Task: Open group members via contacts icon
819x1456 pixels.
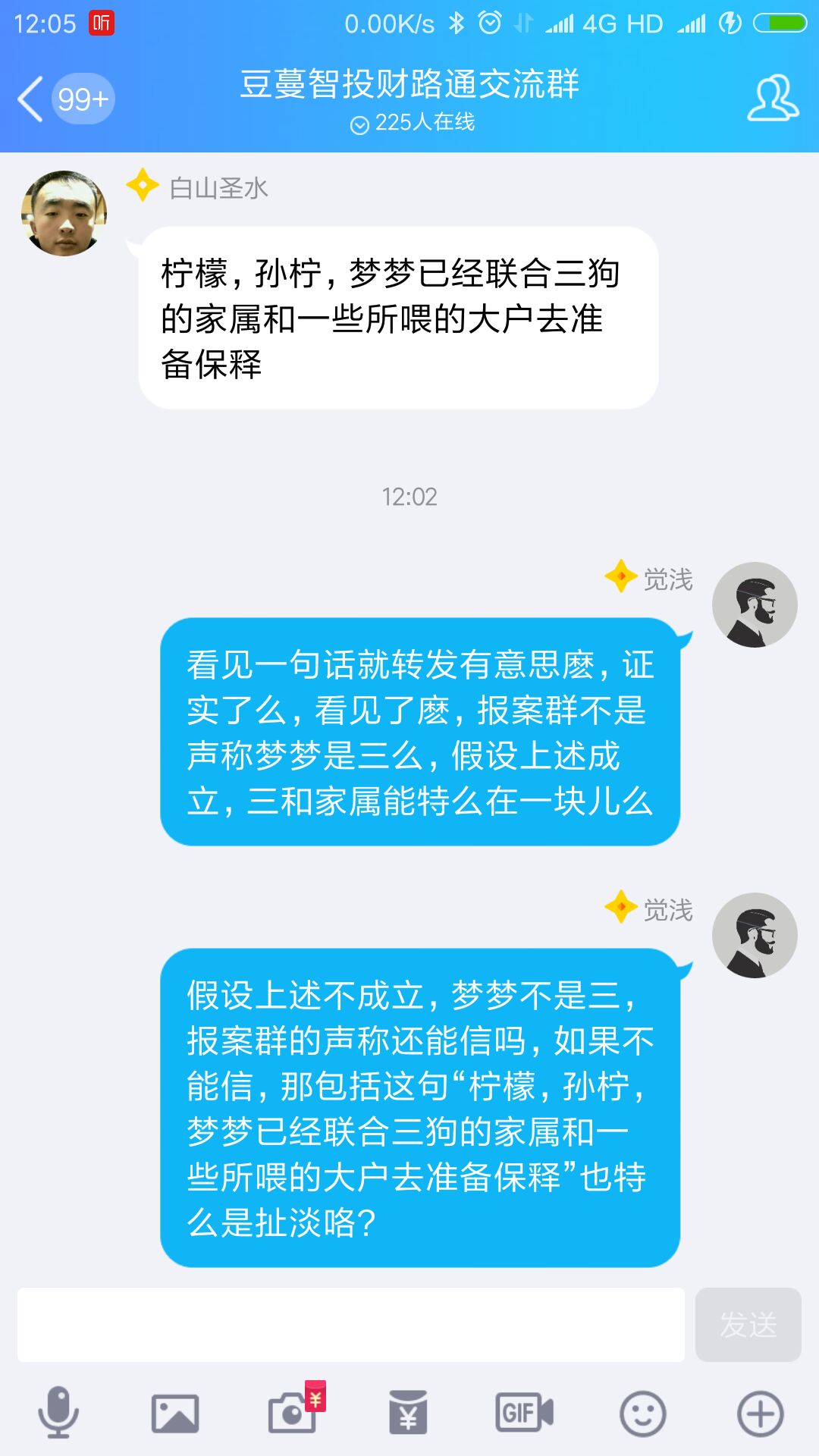Action: 770,99
